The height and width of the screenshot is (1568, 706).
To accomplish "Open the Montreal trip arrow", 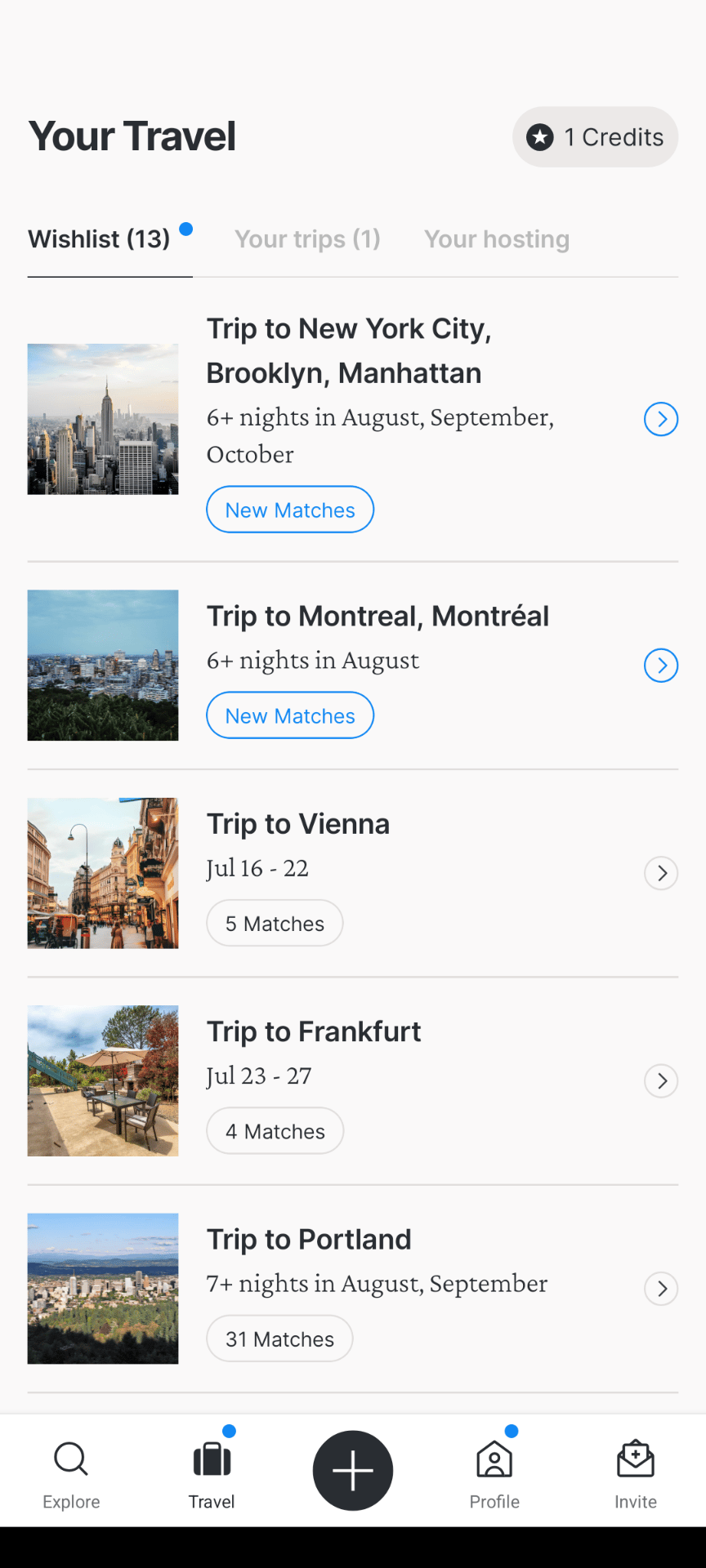I will point(661,666).
